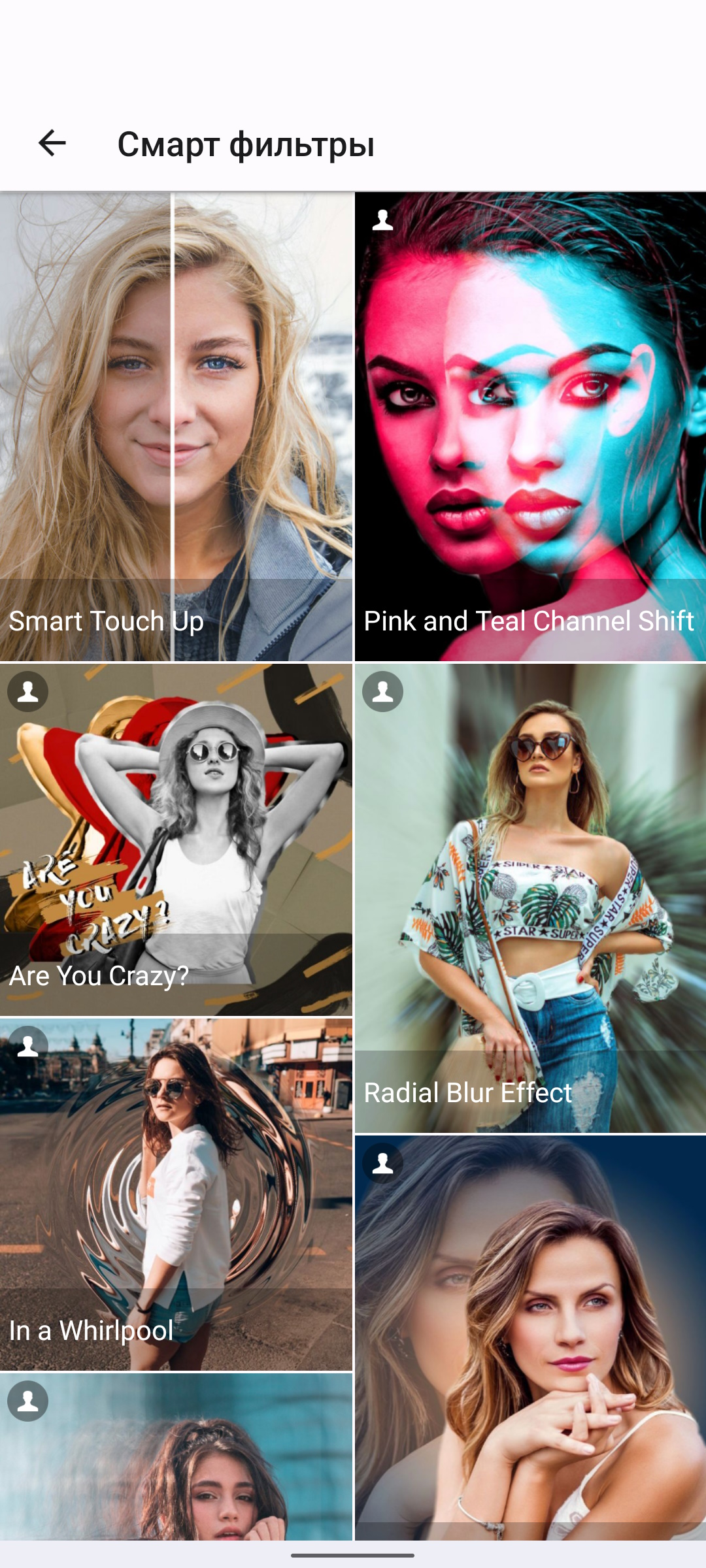706x1568 pixels.
Task: Go back from the Смарт фильтры screen
Action: pyautogui.click(x=52, y=143)
